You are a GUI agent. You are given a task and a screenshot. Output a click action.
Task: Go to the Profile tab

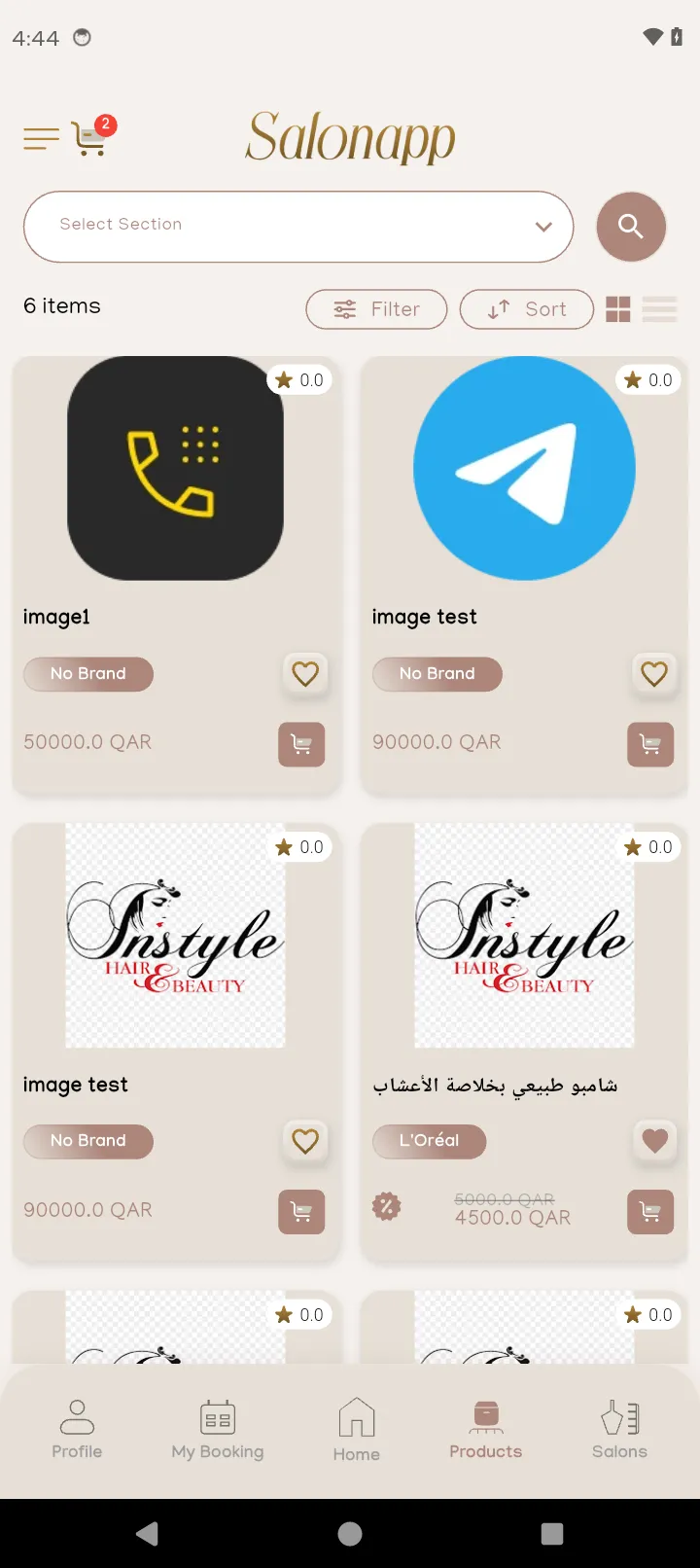(x=77, y=1430)
